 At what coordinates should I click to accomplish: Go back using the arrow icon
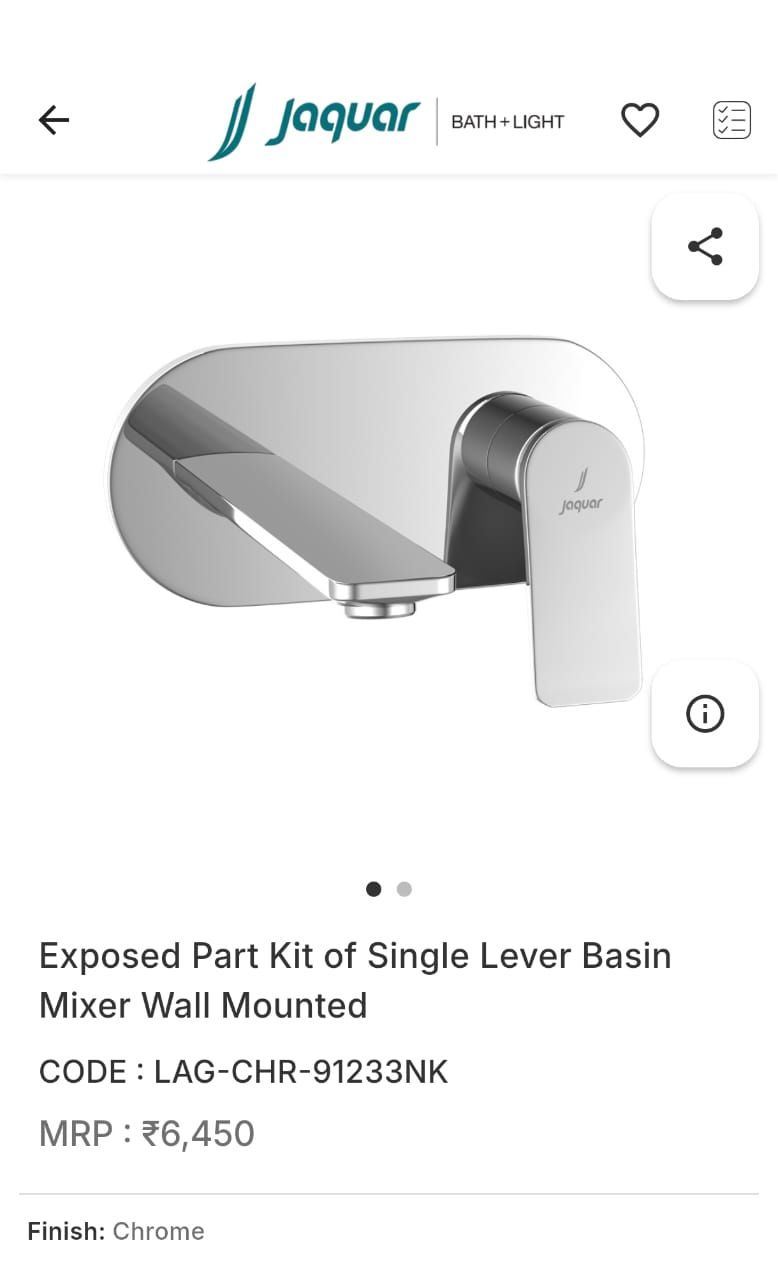pyautogui.click(x=54, y=121)
